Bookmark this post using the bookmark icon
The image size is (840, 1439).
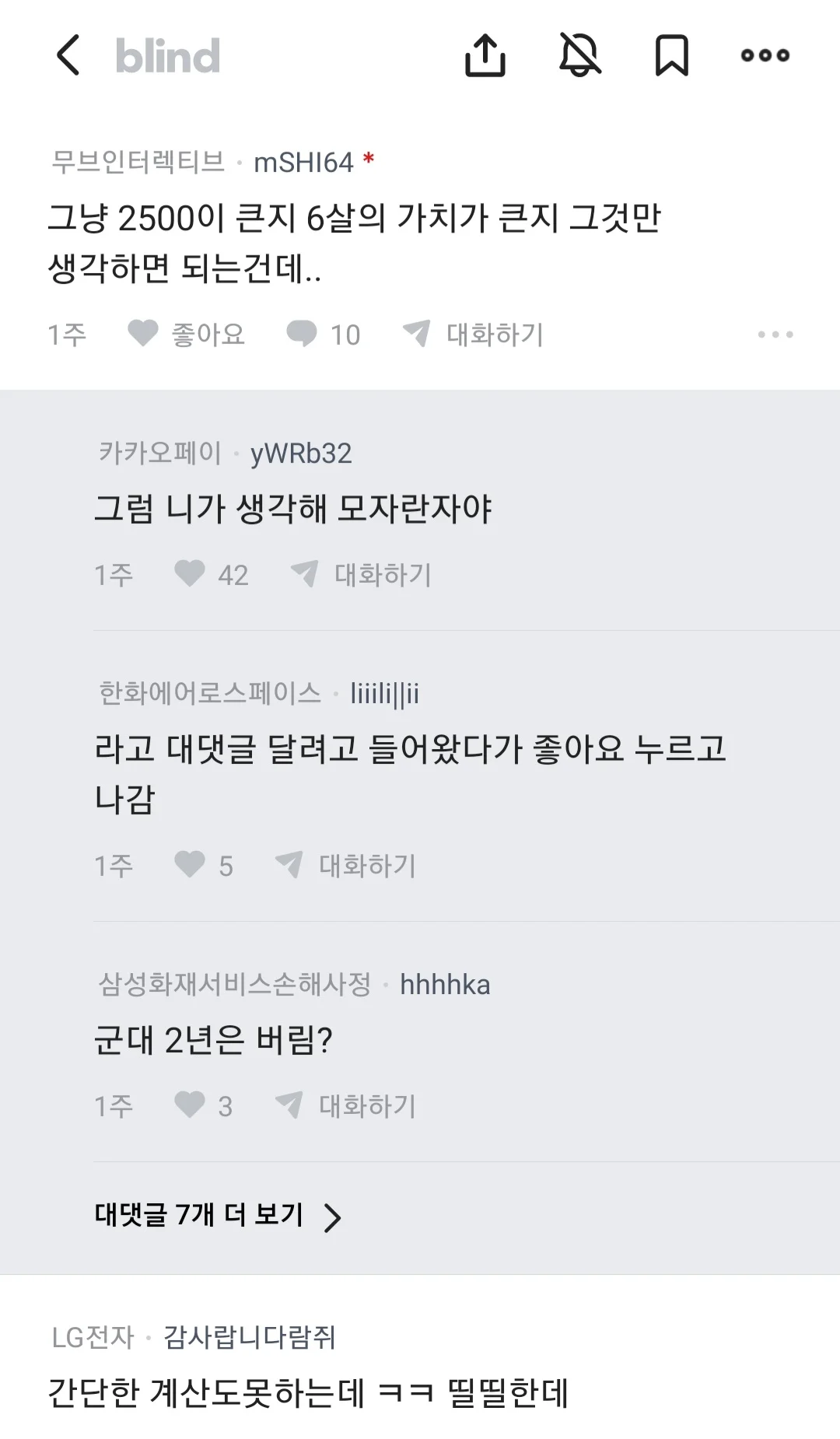pos(670,56)
